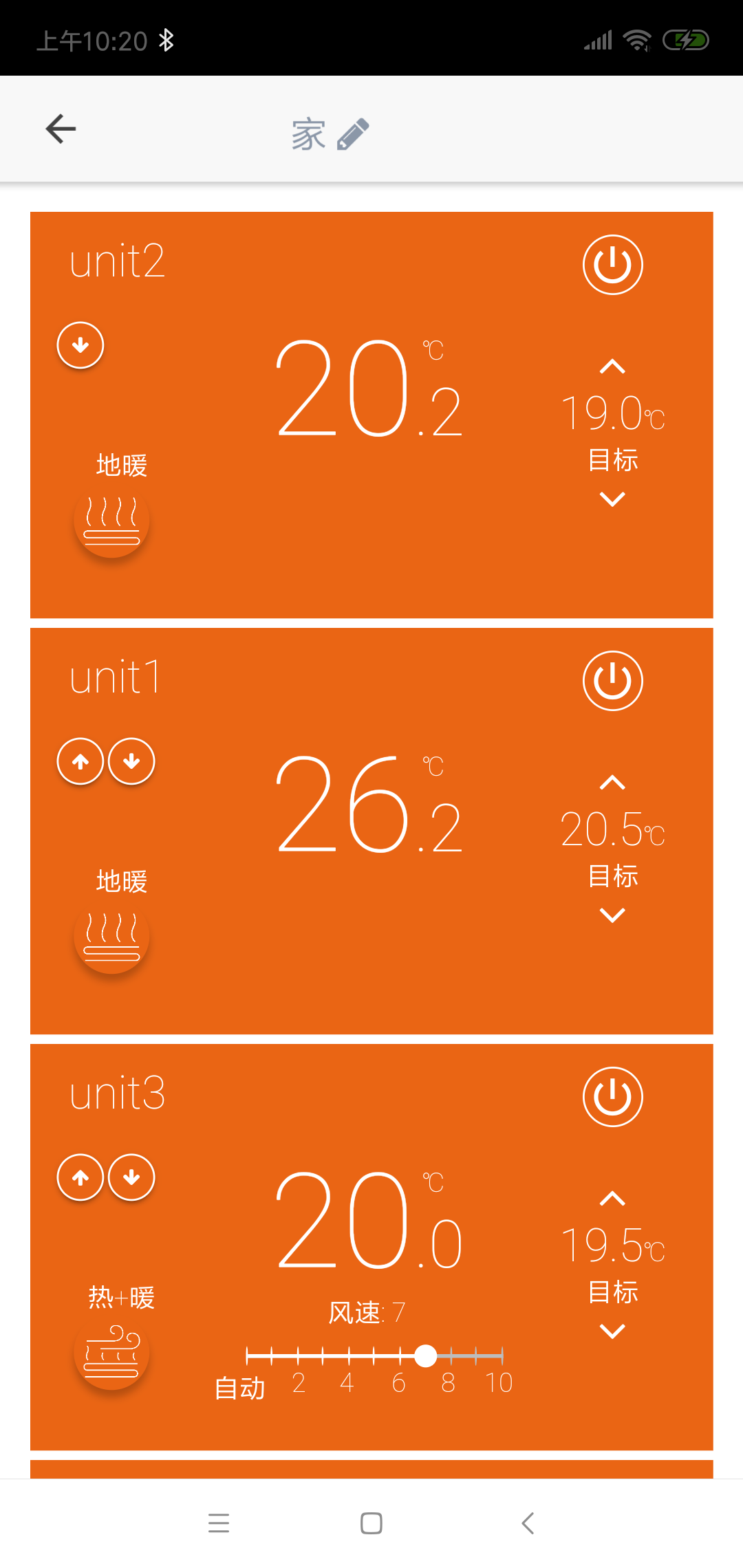Toggle unit2's circular down-arrow control
The image size is (743, 1568).
pyautogui.click(x=80, y=345)
